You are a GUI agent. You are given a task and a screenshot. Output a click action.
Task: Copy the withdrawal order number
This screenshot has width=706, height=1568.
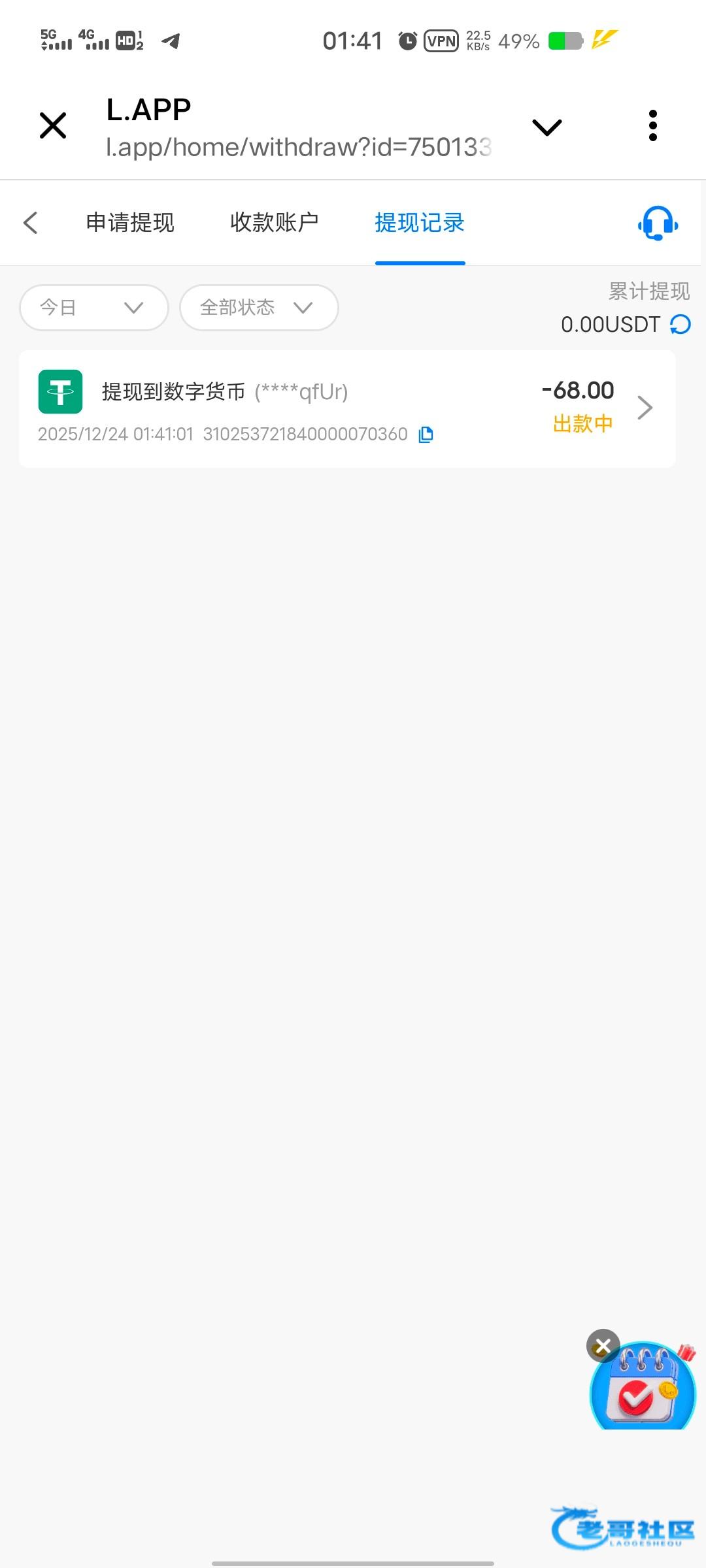[x=426, y=434]
